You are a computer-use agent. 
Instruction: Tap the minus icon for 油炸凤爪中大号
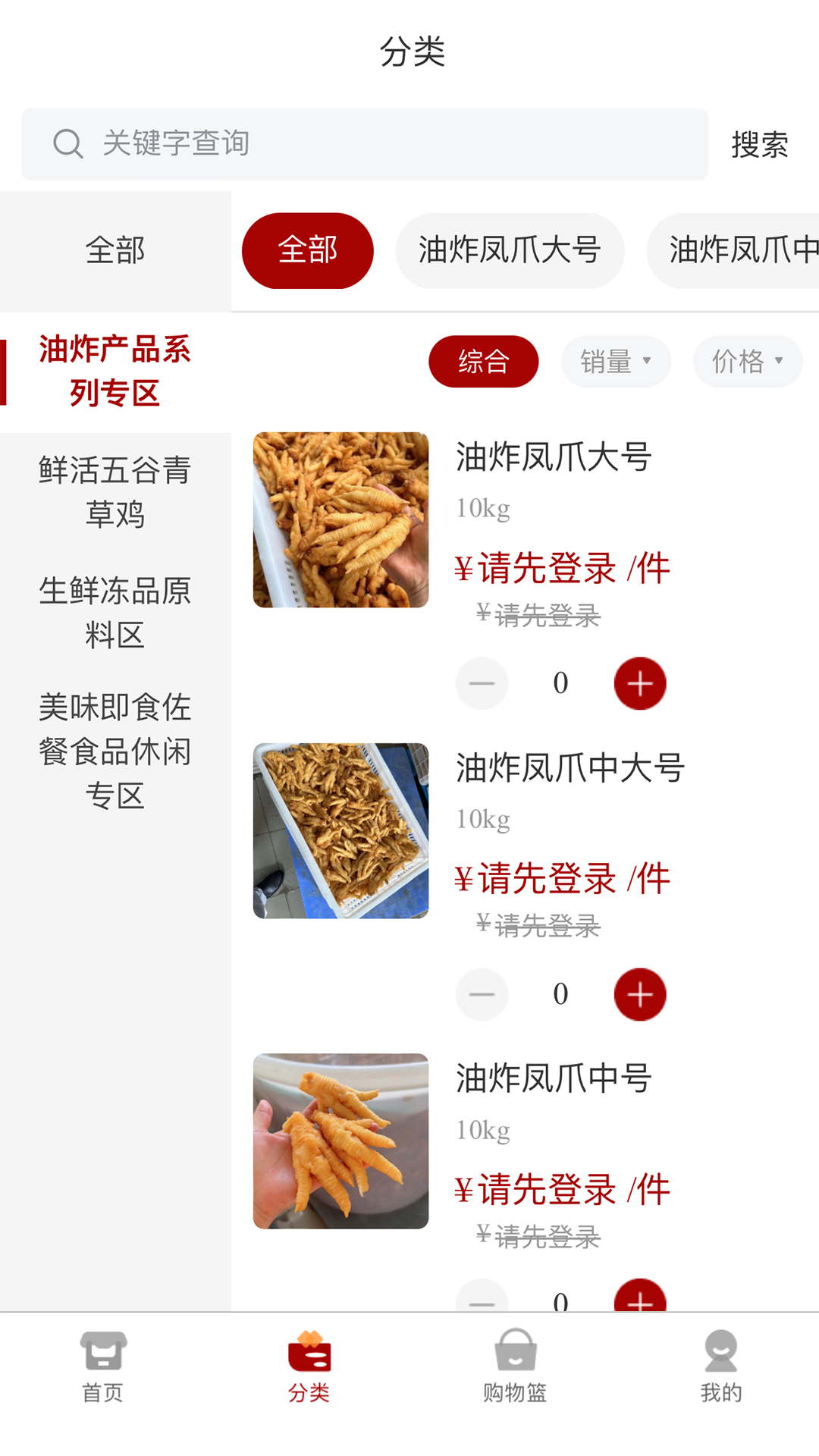(x=482, y=994)
